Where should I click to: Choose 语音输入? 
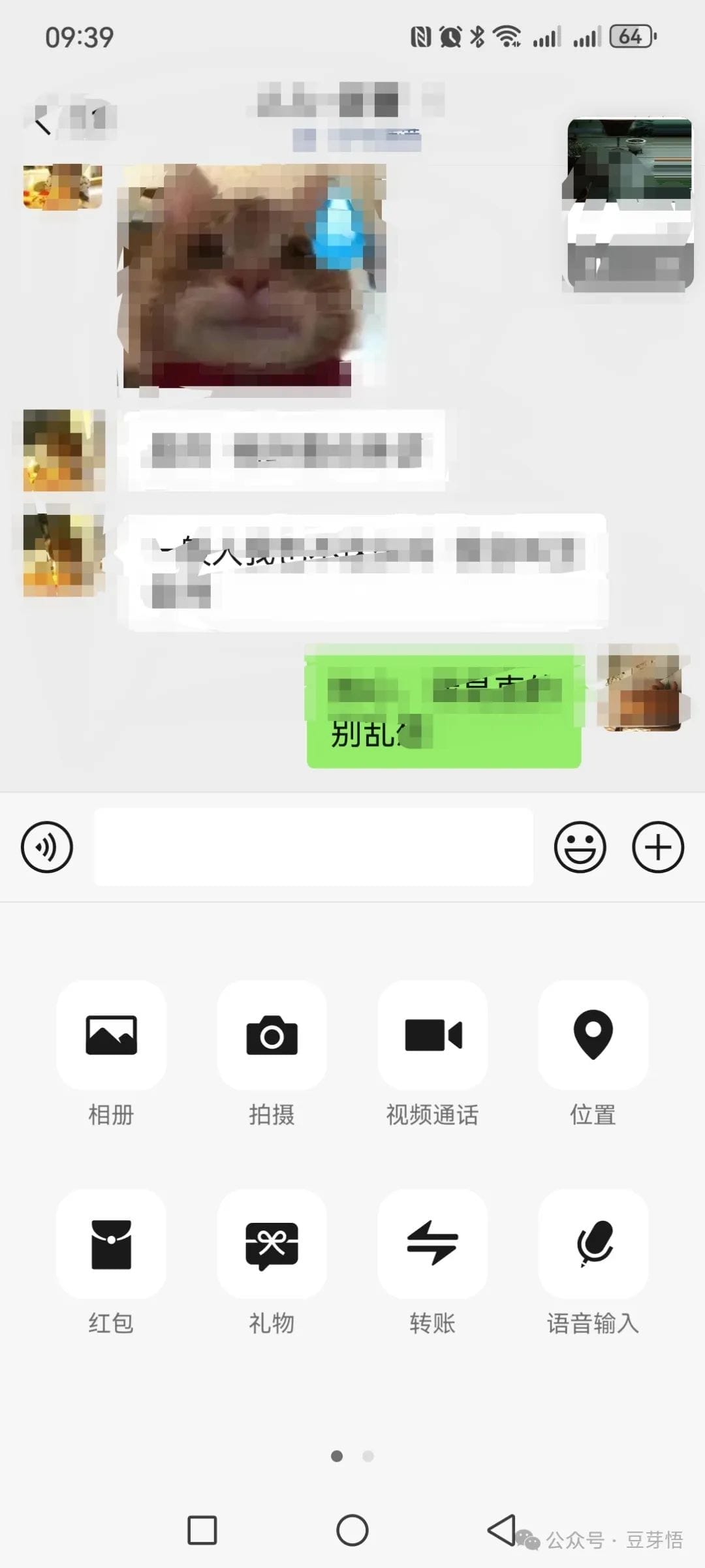[593, 1244]
